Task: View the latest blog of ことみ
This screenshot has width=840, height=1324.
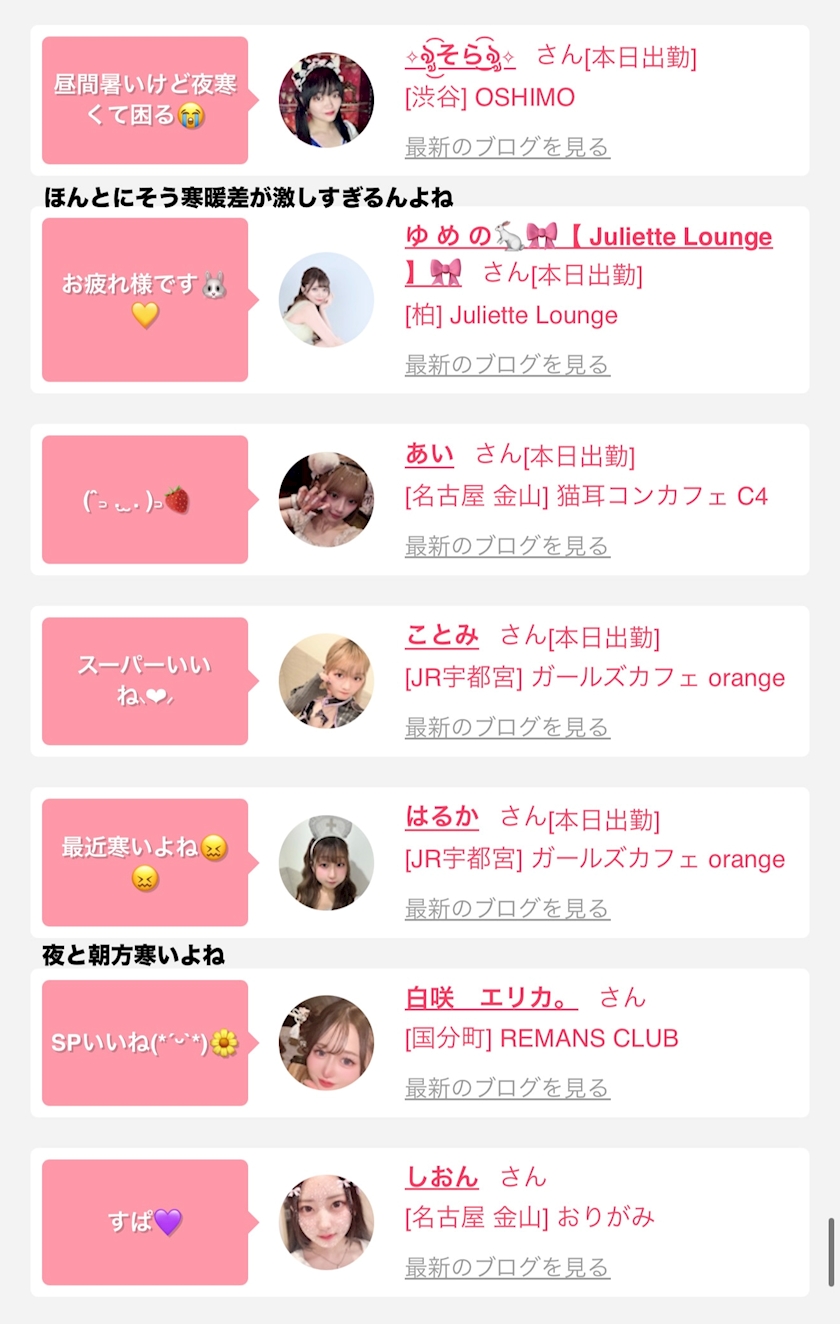Action: (507, 727)
